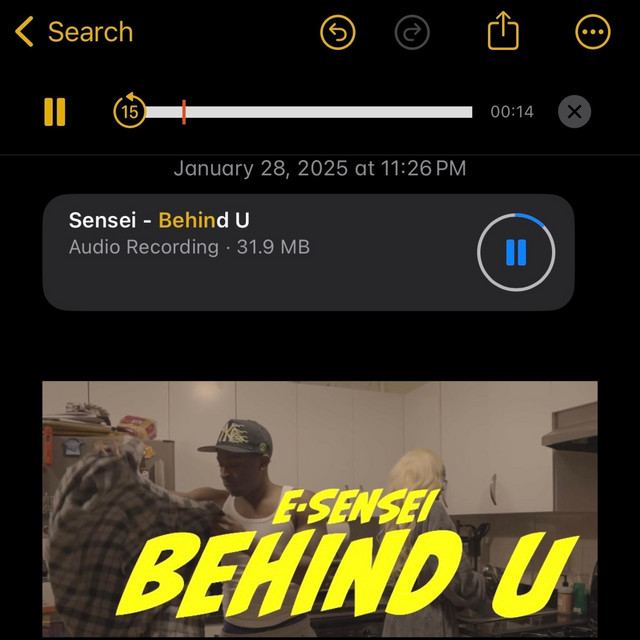The image size is (640, 640).
Task: Rewind audio 15 seconds
Action: 129,111
